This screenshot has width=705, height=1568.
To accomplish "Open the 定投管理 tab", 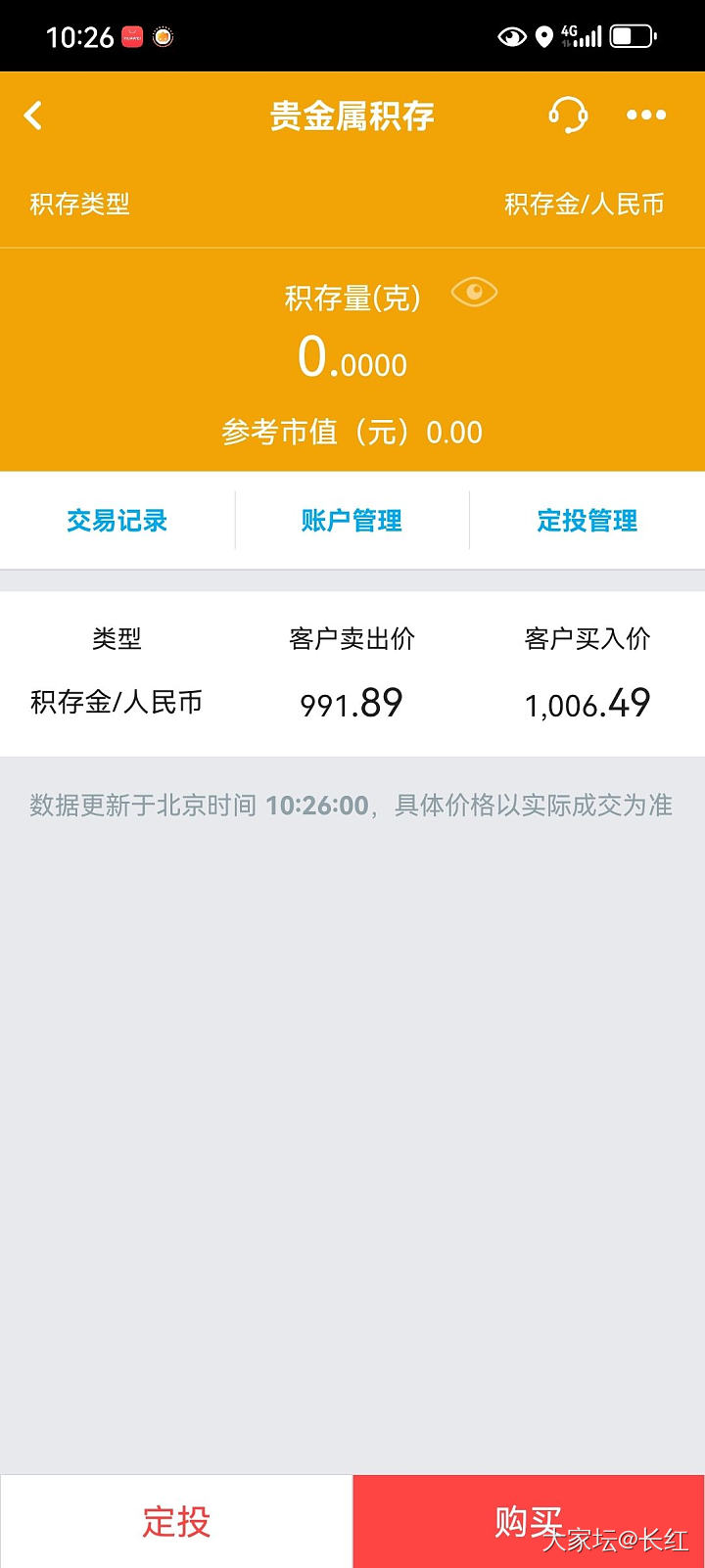I will tap(586, 521).
